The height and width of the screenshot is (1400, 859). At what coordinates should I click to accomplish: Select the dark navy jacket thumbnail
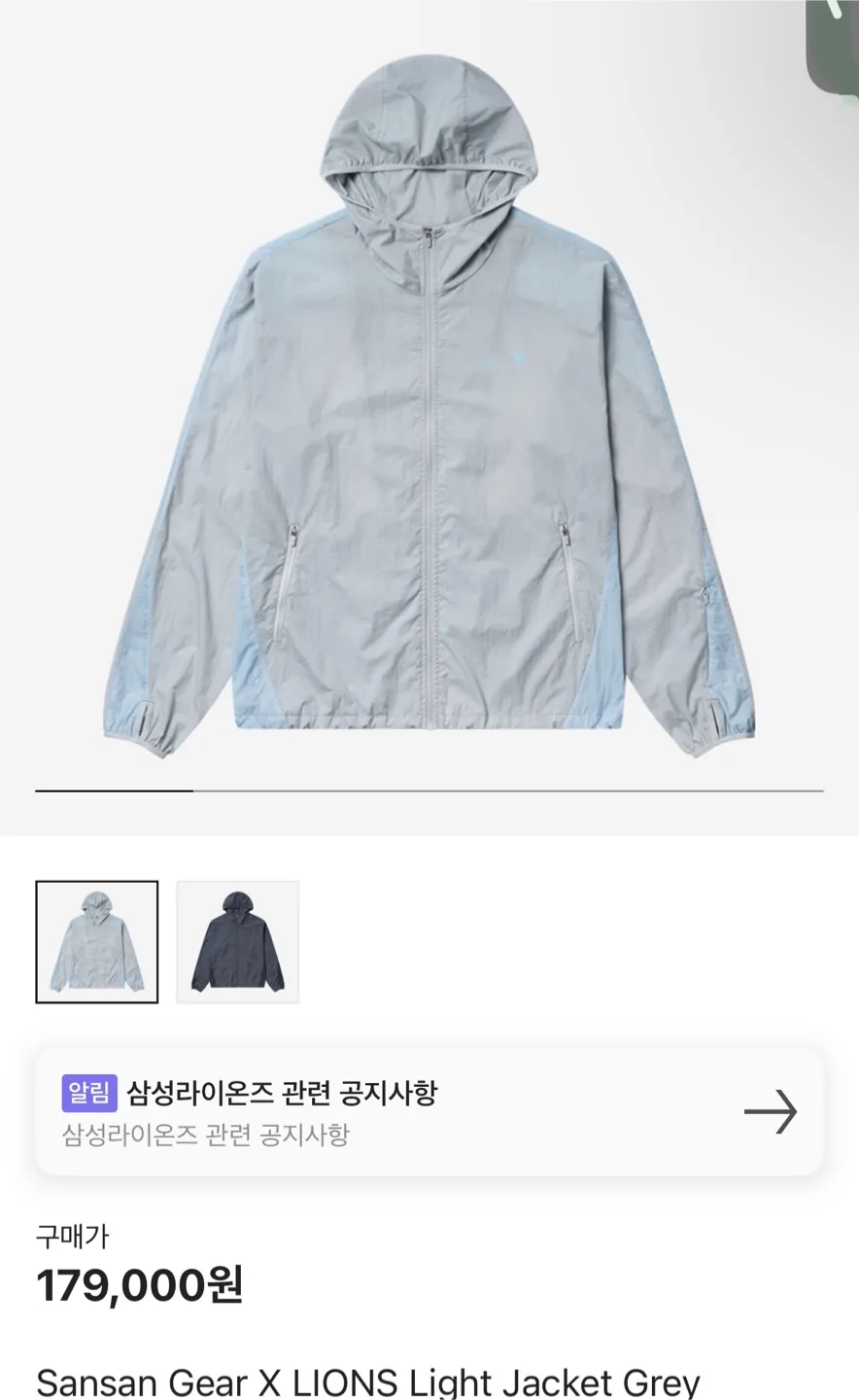coord(237,941)
